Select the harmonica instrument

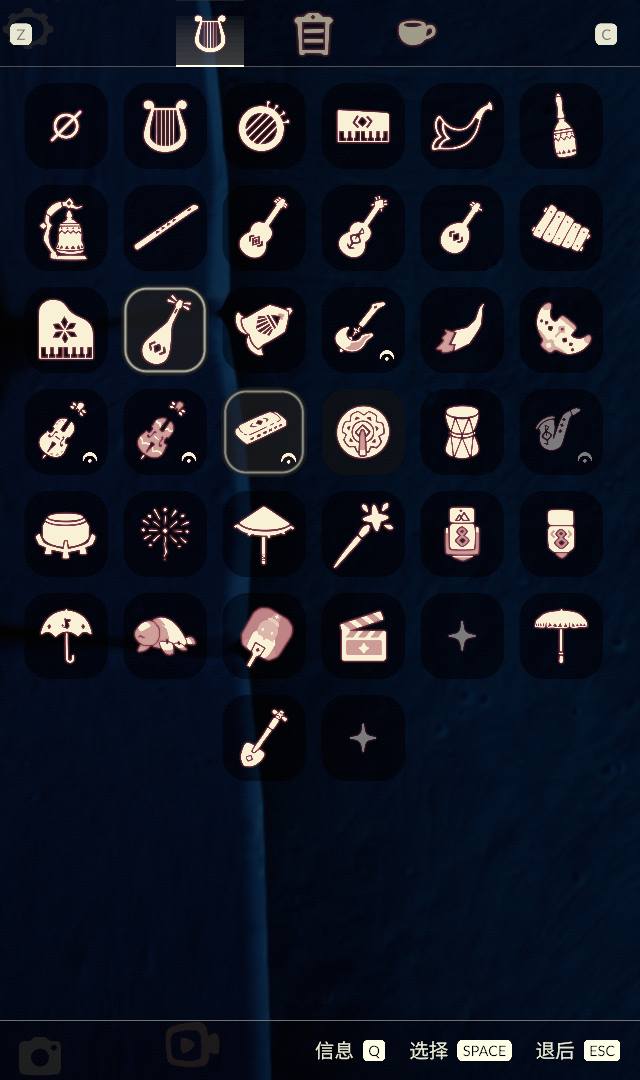[x=264, y=432]
